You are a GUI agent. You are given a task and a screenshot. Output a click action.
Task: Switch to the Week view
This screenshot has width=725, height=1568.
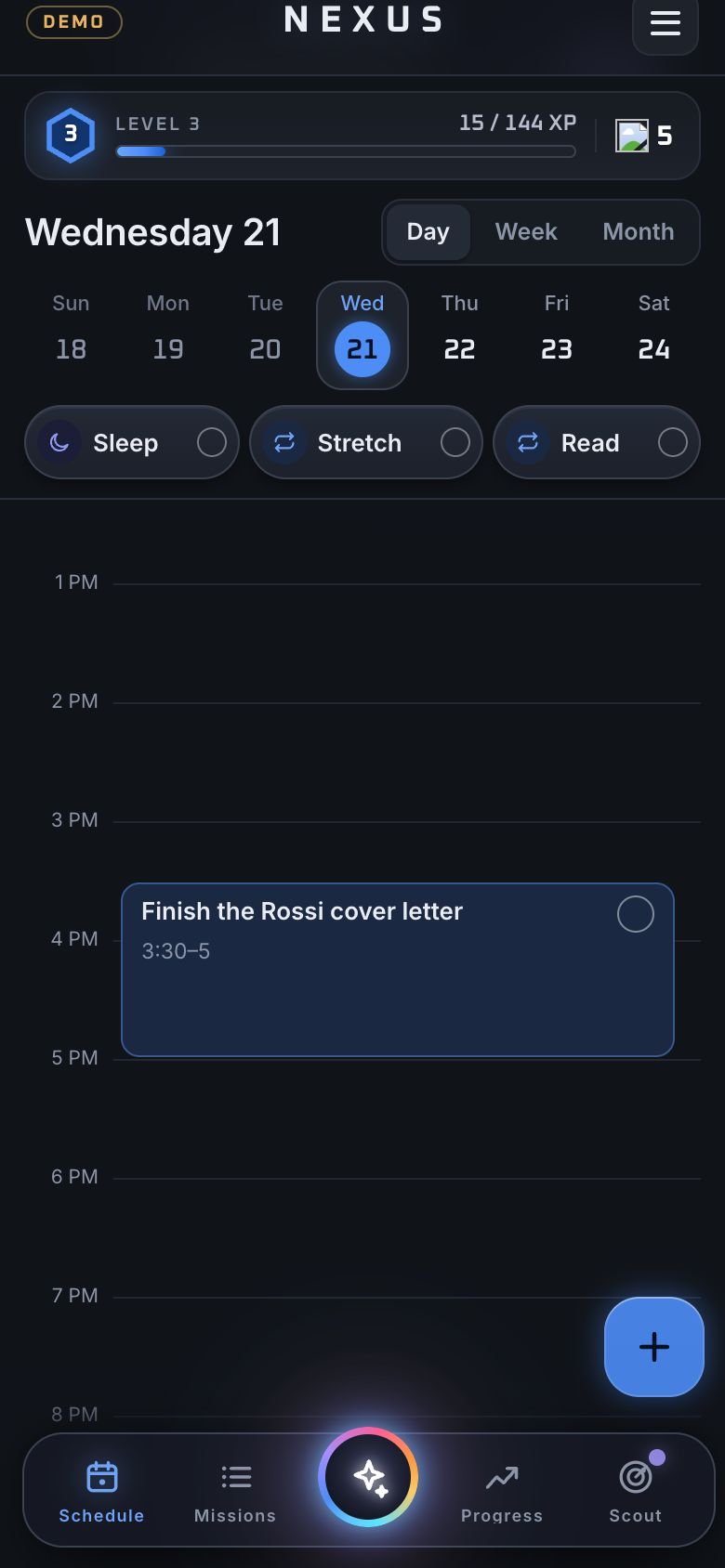point(526,232)
